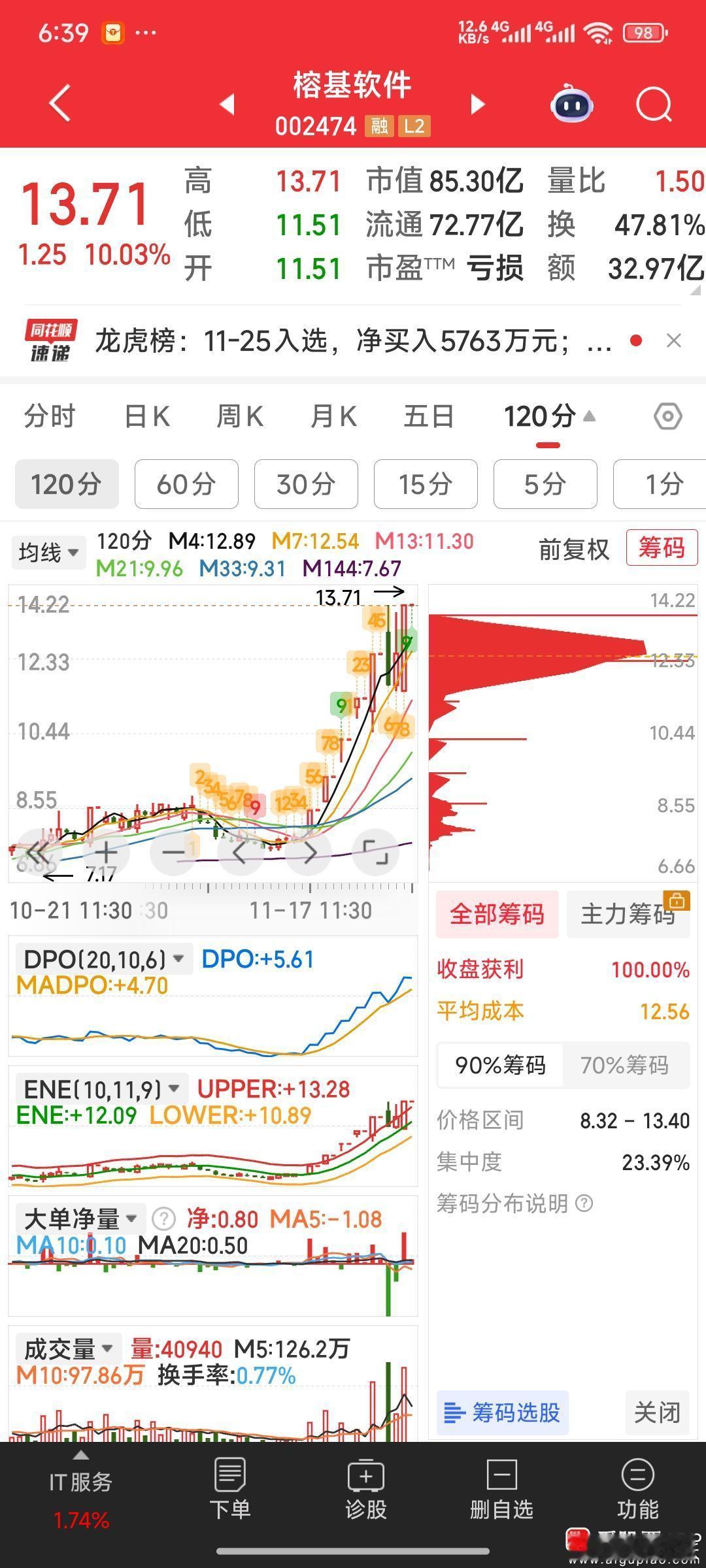706x1568 pixels.
Task: Switch to the 日K chart tab
Action: tap(147, 416)
